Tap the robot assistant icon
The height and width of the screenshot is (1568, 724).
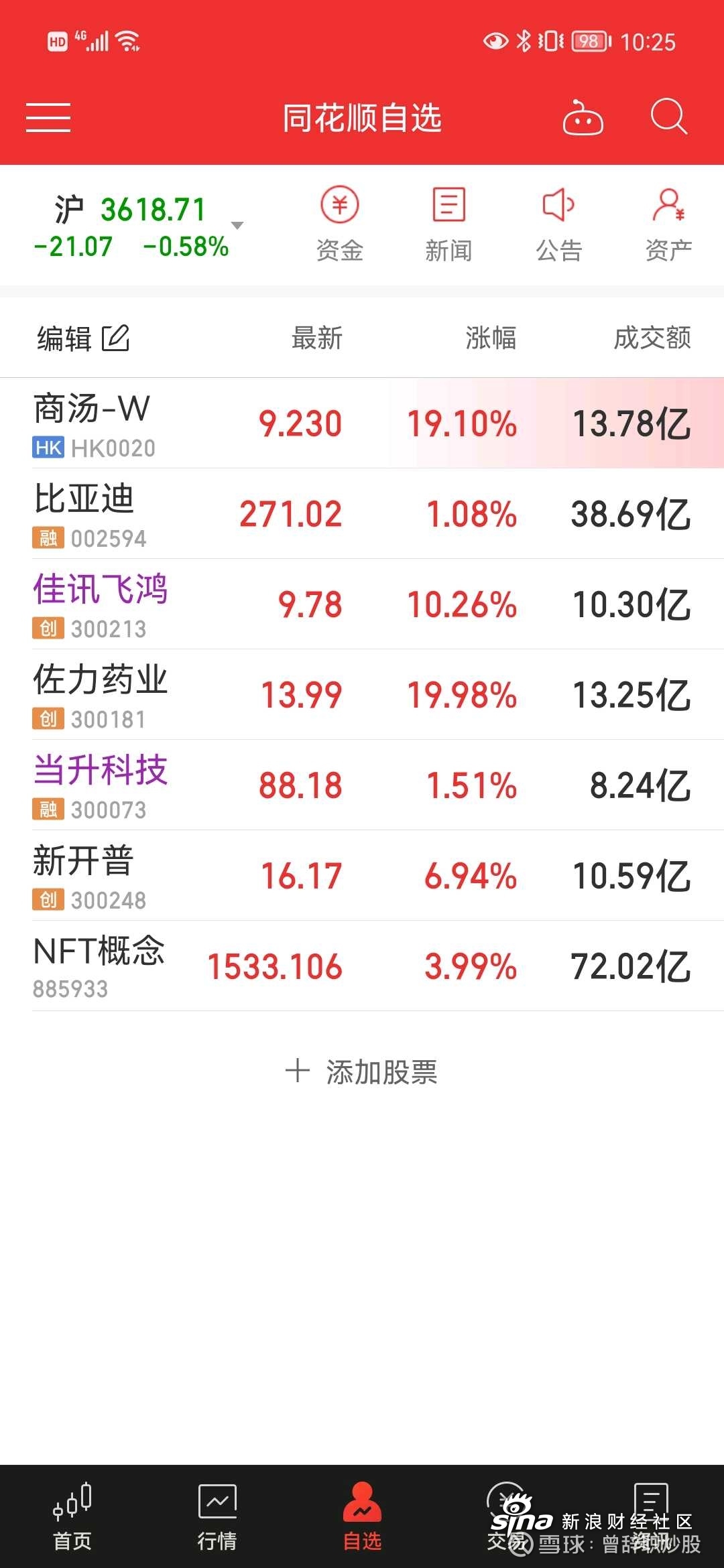(x=583, y=117)
